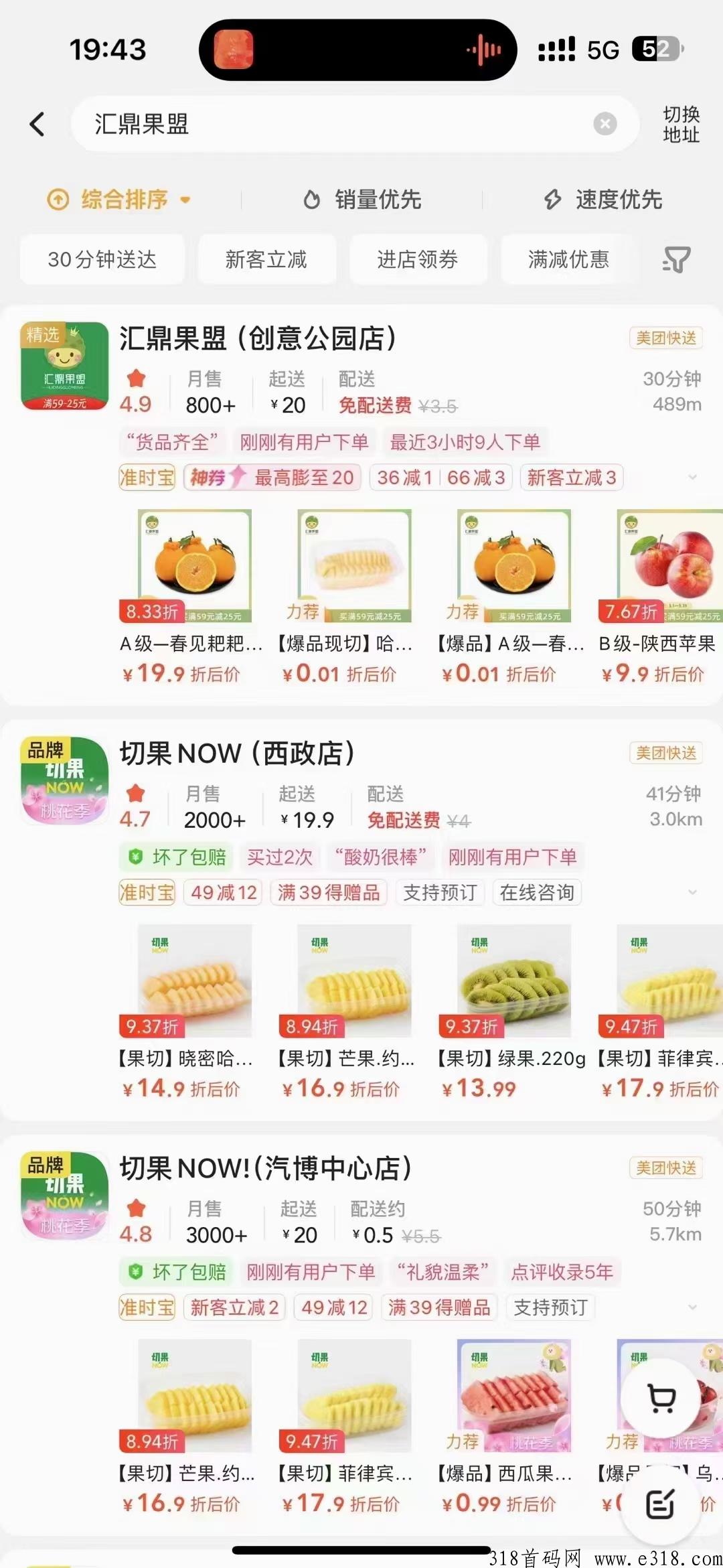The height and width of the screenshot is (1568, 723).
Task: Open the B级-陕西苹果 product tile
Action: pos(660,597)
